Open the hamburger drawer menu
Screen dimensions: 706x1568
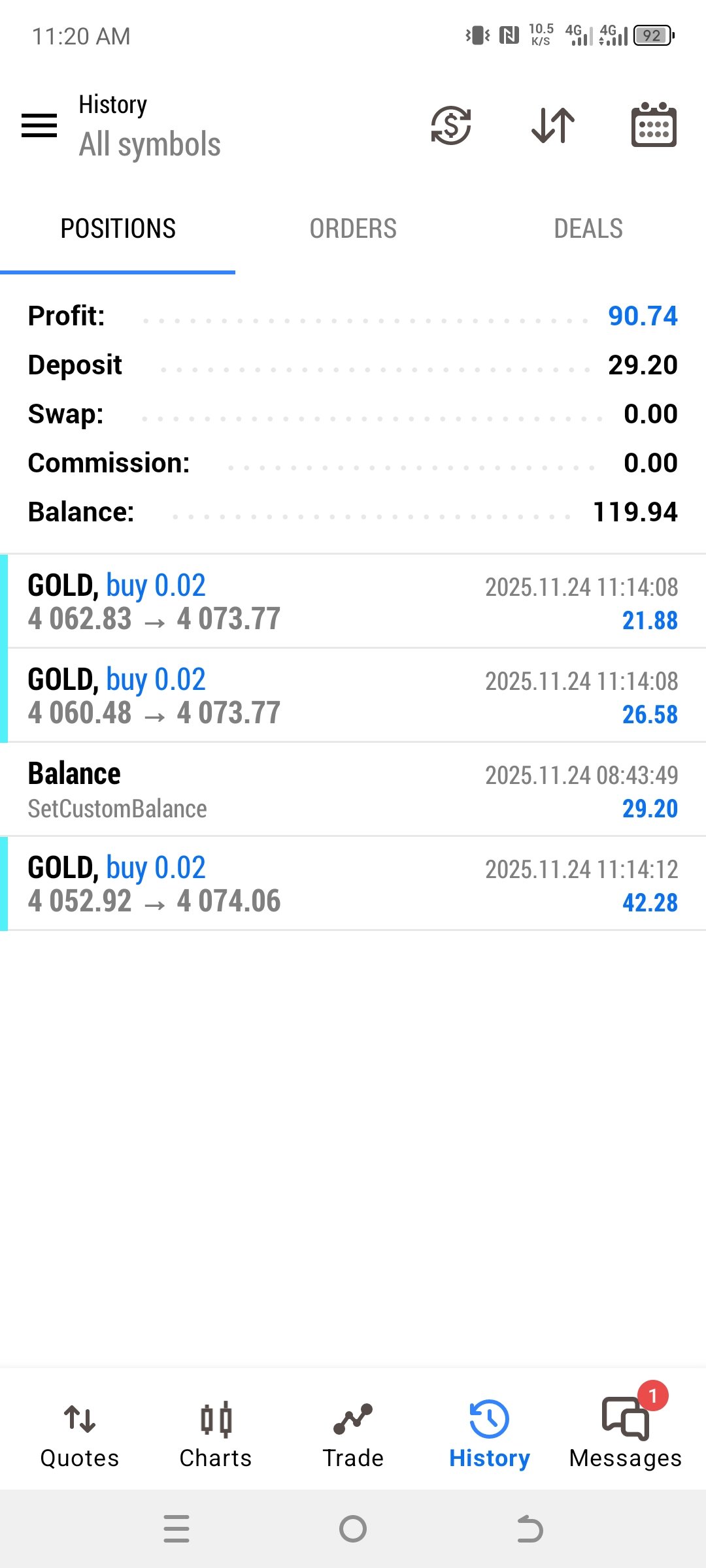tap(39, 125)
